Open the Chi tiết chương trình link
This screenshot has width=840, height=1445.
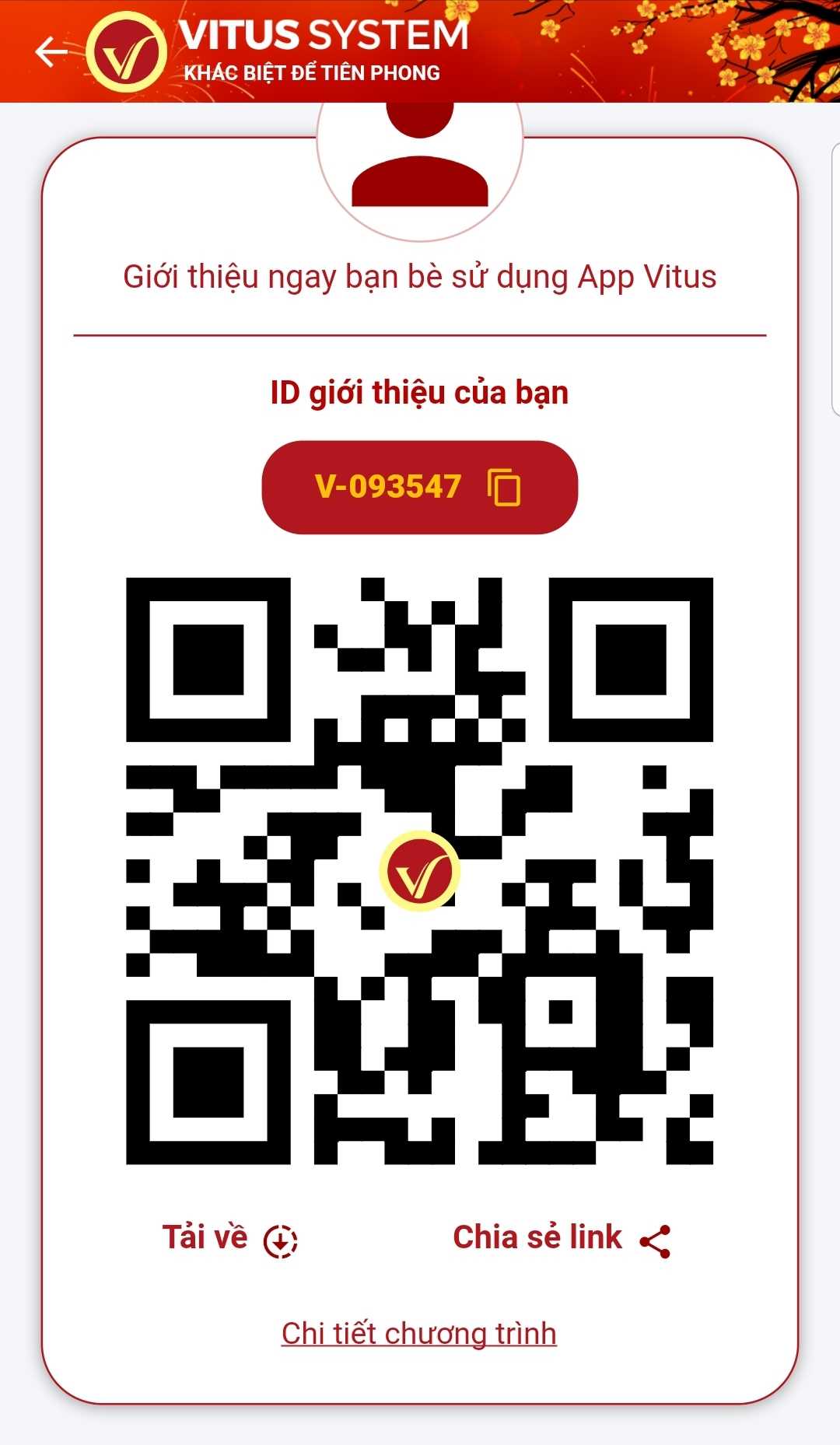419,1333
